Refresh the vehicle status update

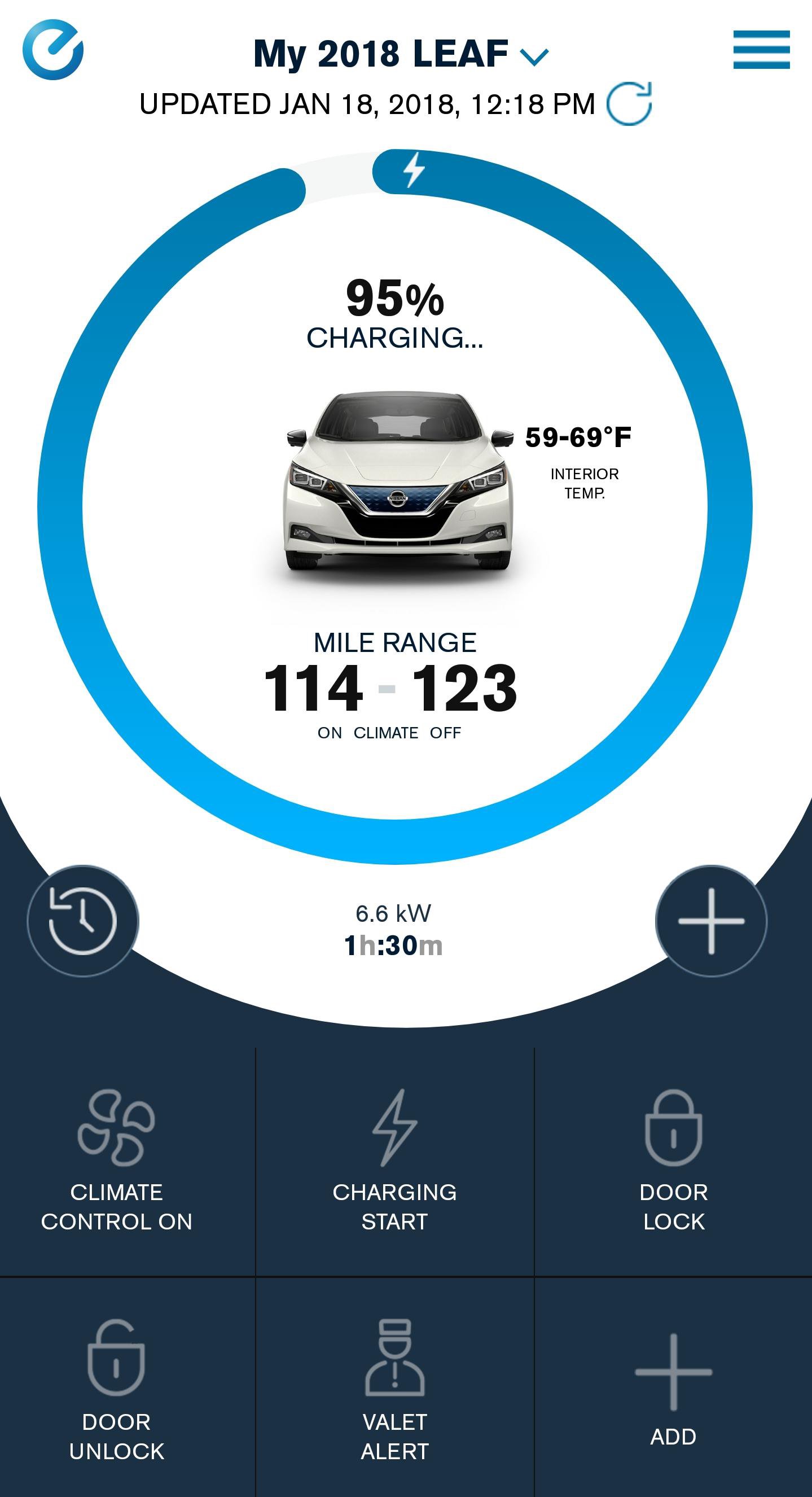click(x=629, y=104)
